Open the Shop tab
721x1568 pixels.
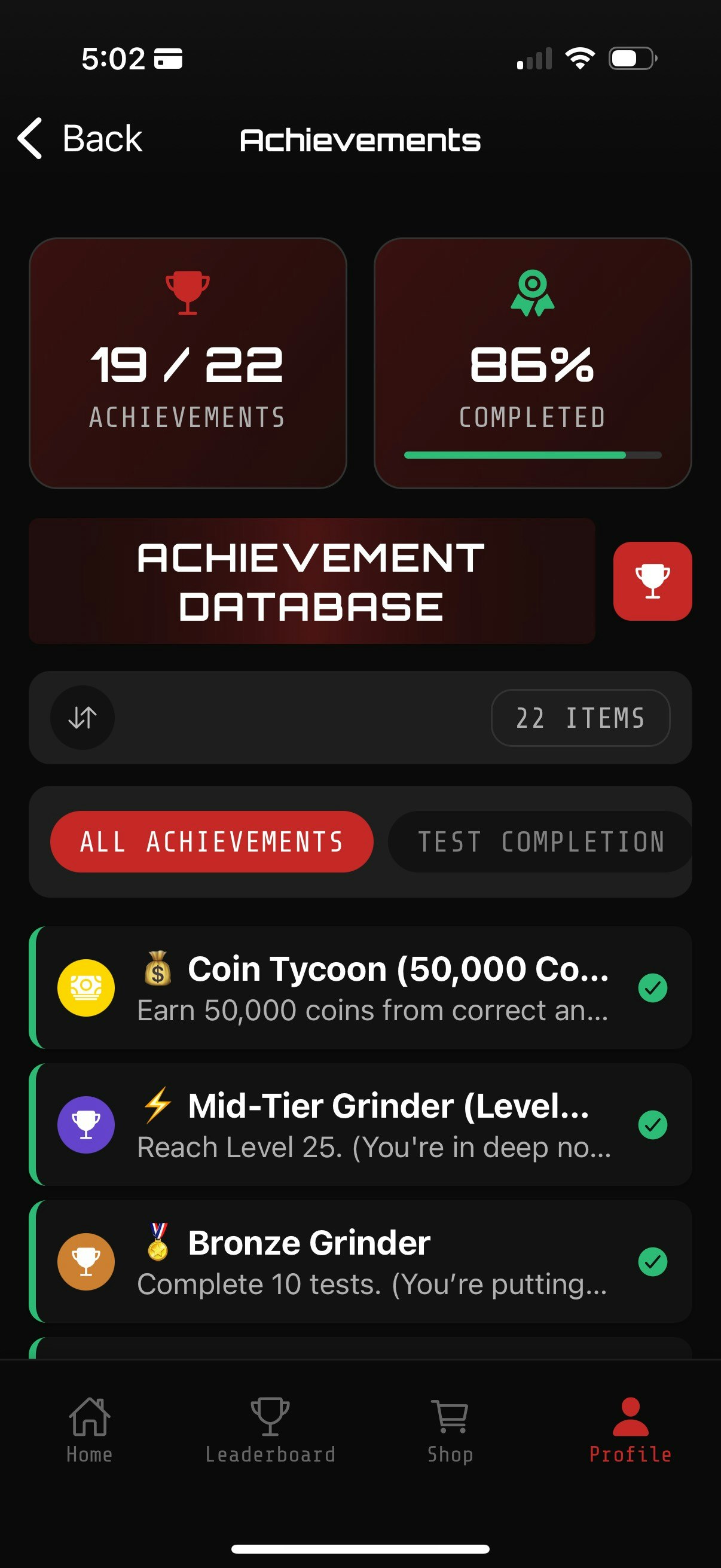click(450, 1429)
